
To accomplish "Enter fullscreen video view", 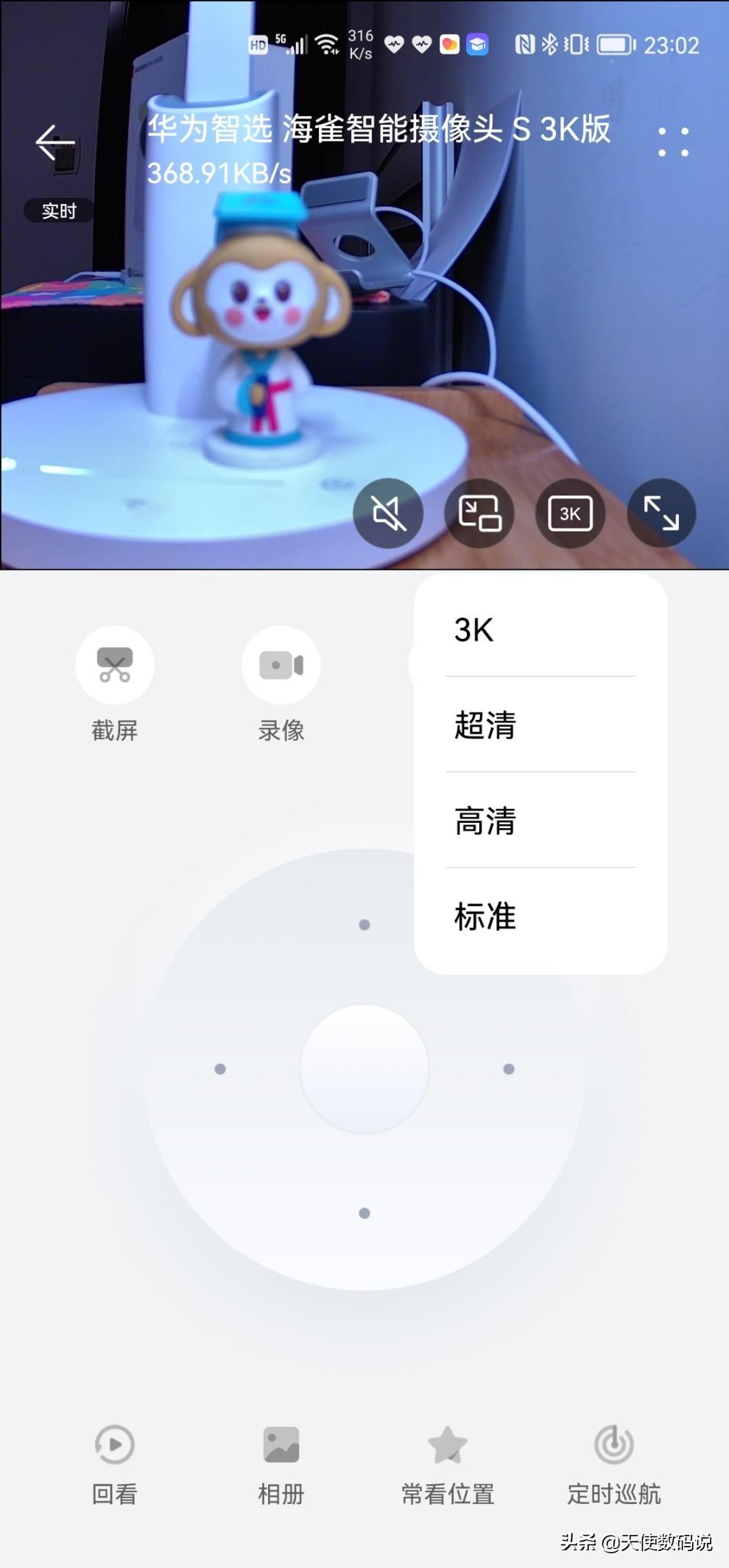I will pyautogui.click(x=661, y=513).
